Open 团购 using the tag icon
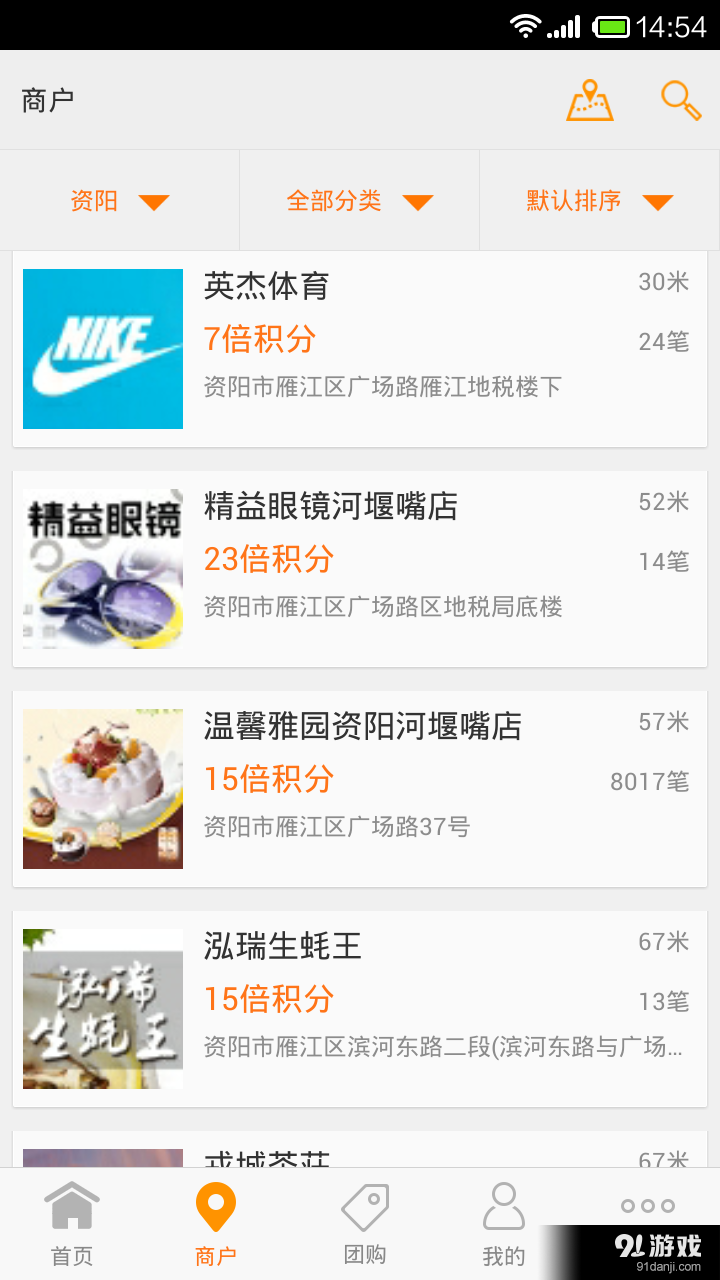Viewport: 720px width, 1280px height. (360, 1207)
